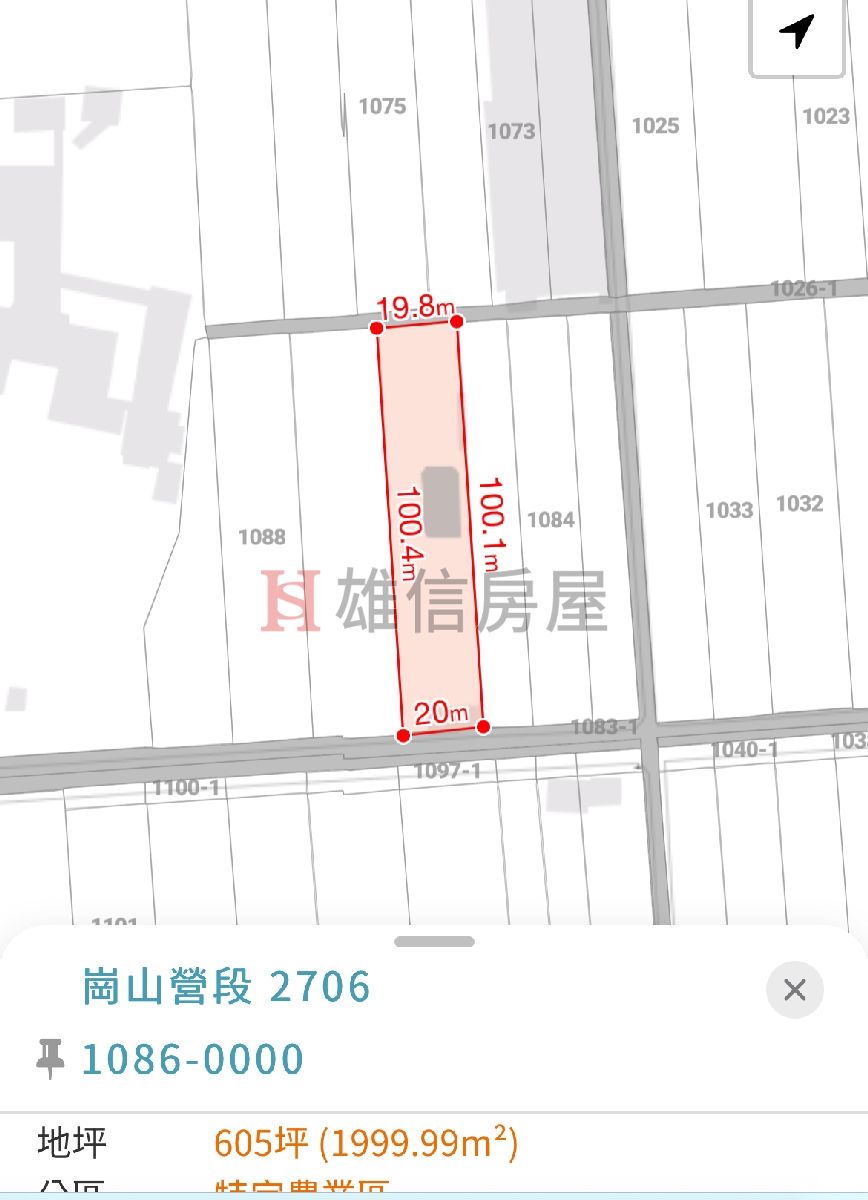
Task: Select parcel 1033 on the map
Action: 729,510
